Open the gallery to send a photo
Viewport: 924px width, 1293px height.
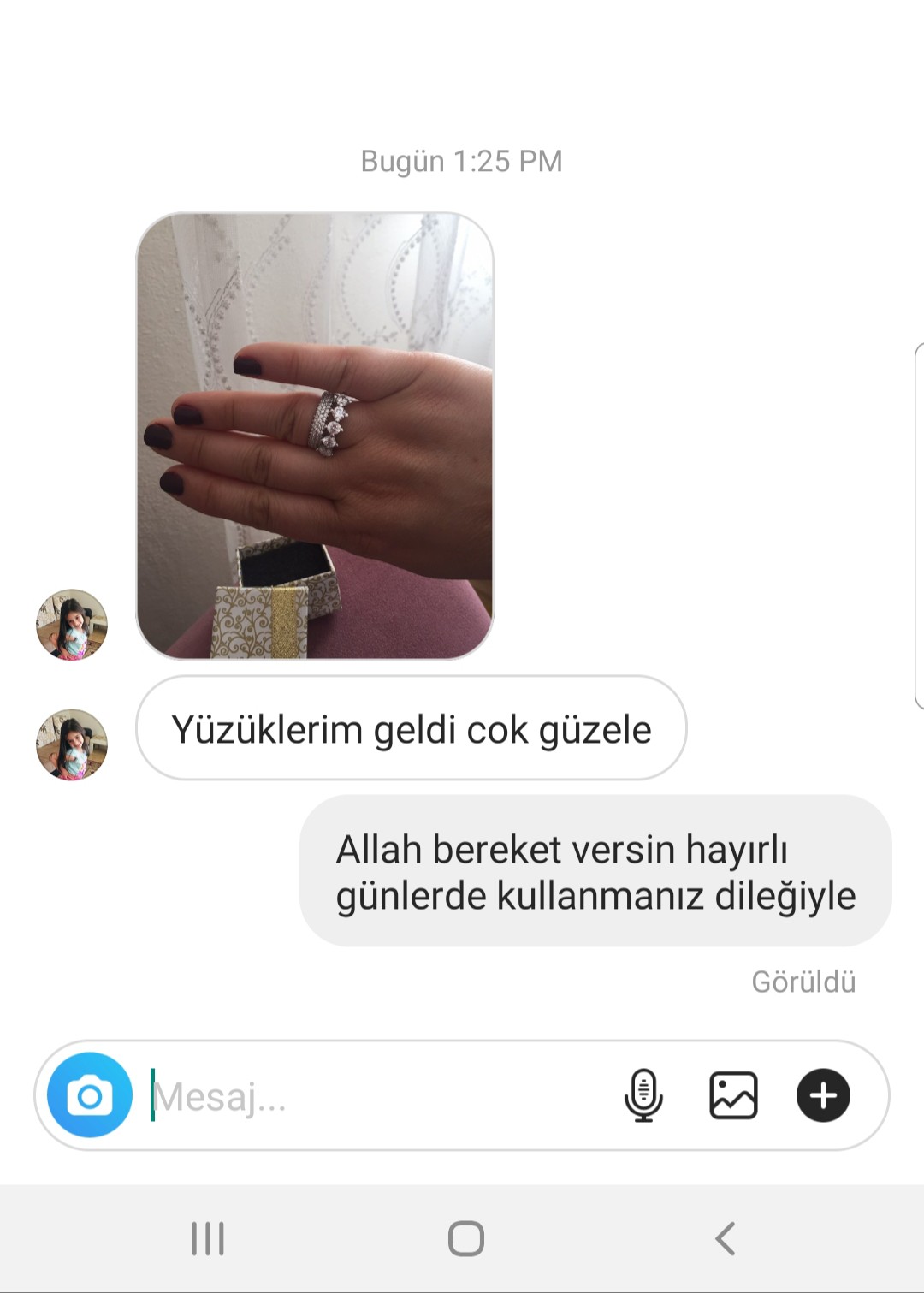[x=733, y=1095]
